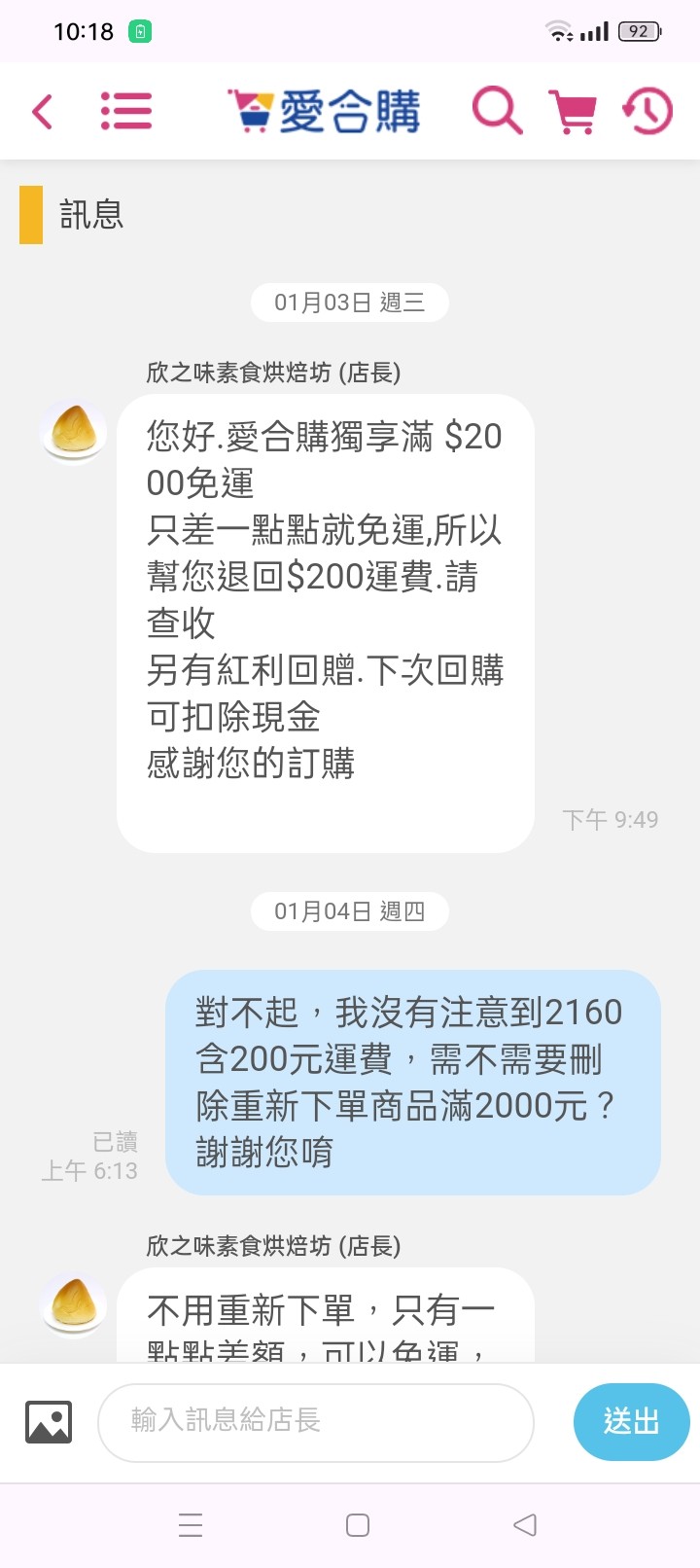Open the search magnifier

[x=497, y=111]
